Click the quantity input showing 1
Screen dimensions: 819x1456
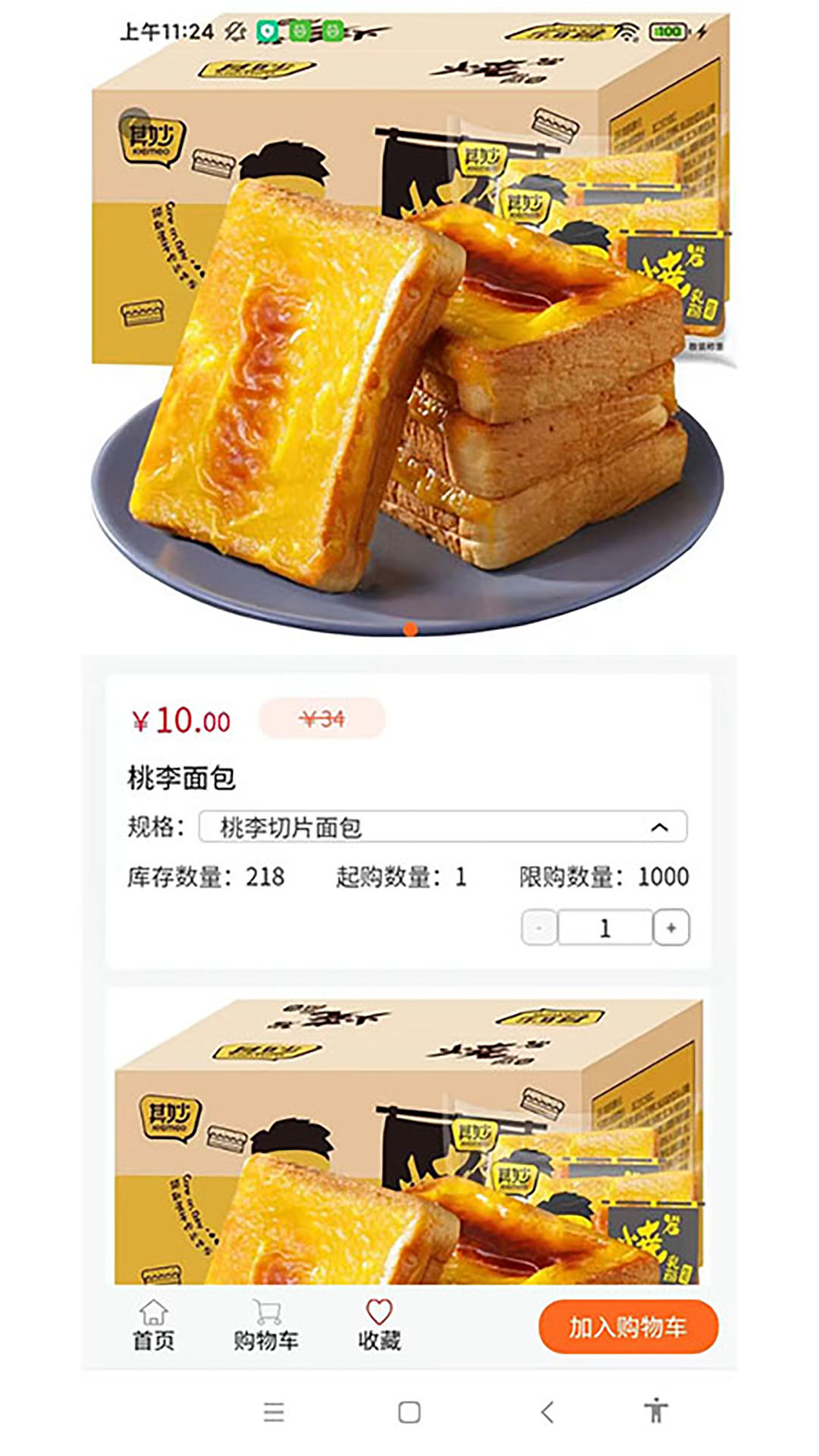604,927
